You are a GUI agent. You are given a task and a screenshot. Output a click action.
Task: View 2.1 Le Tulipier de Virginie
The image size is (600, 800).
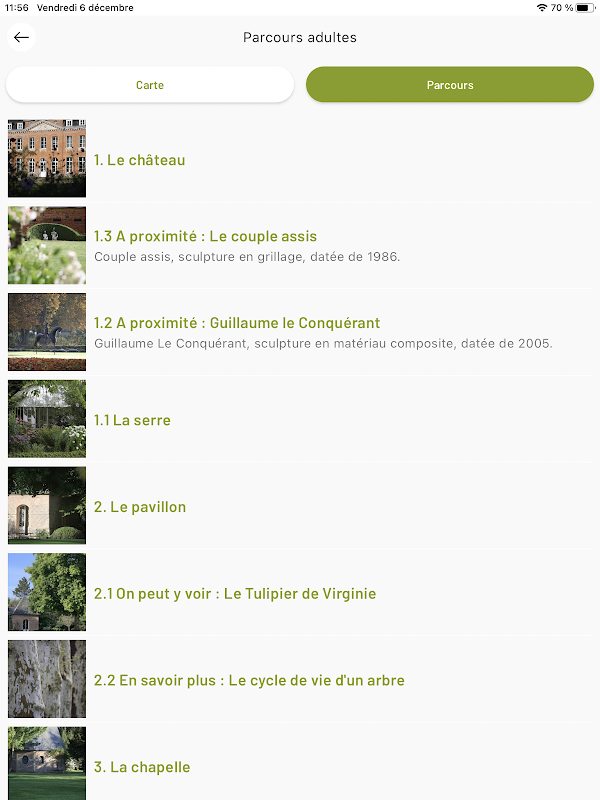(x=300, y=592)
